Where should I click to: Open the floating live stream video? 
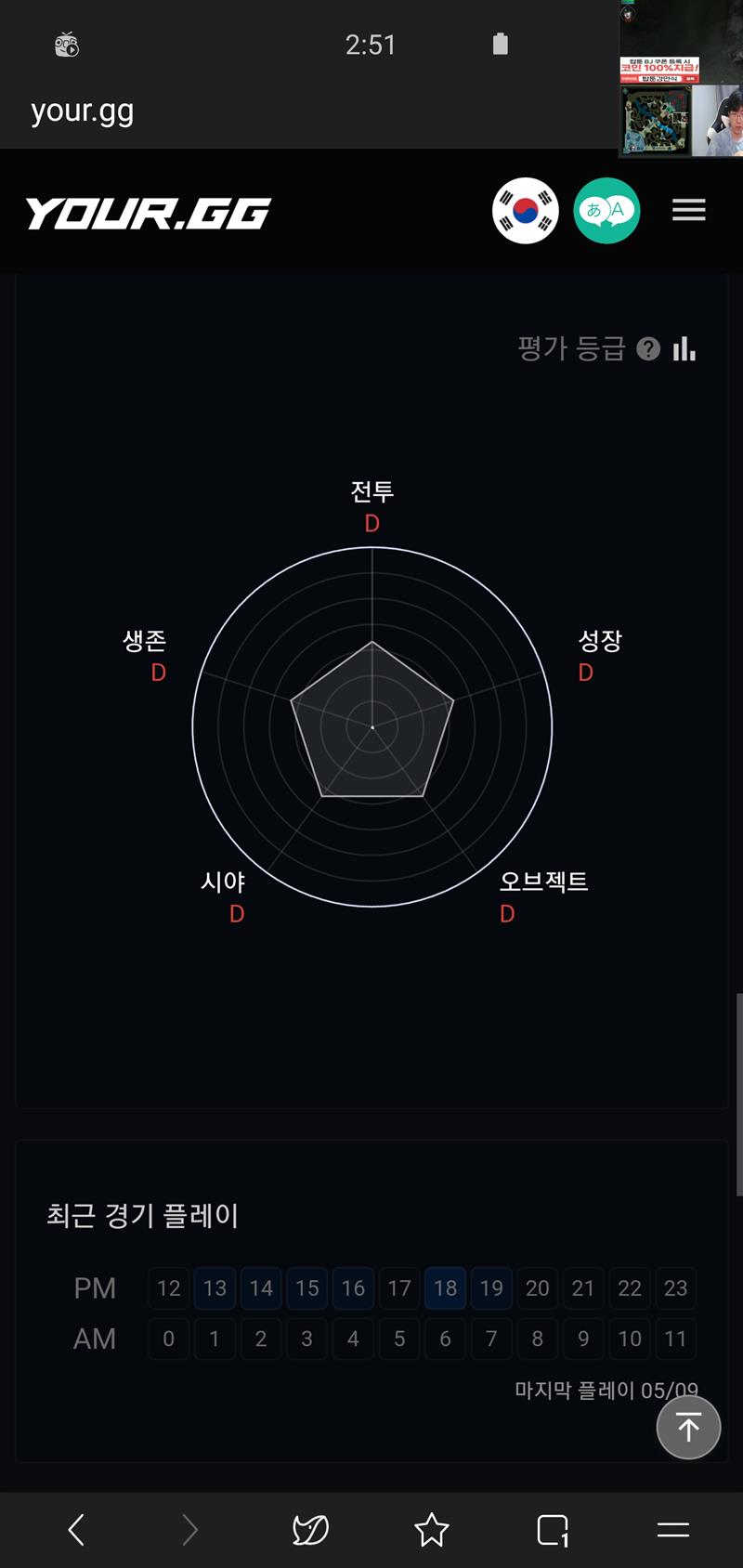(681, 78)
